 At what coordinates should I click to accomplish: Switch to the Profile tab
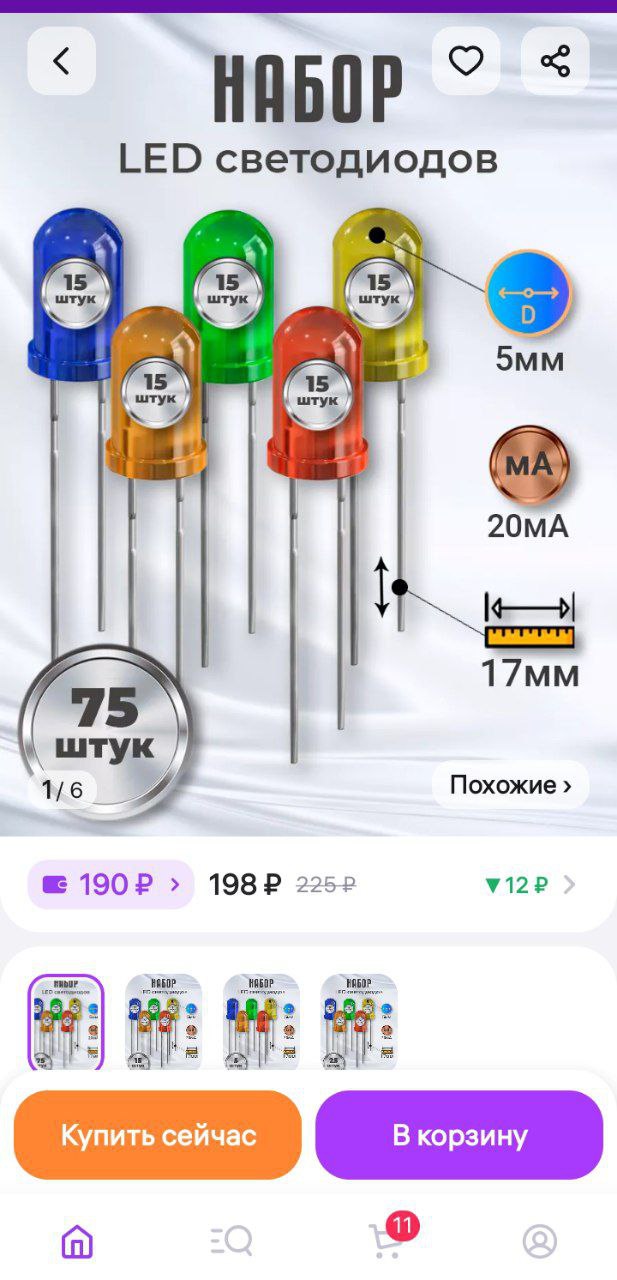click(x=540, y=1242)
